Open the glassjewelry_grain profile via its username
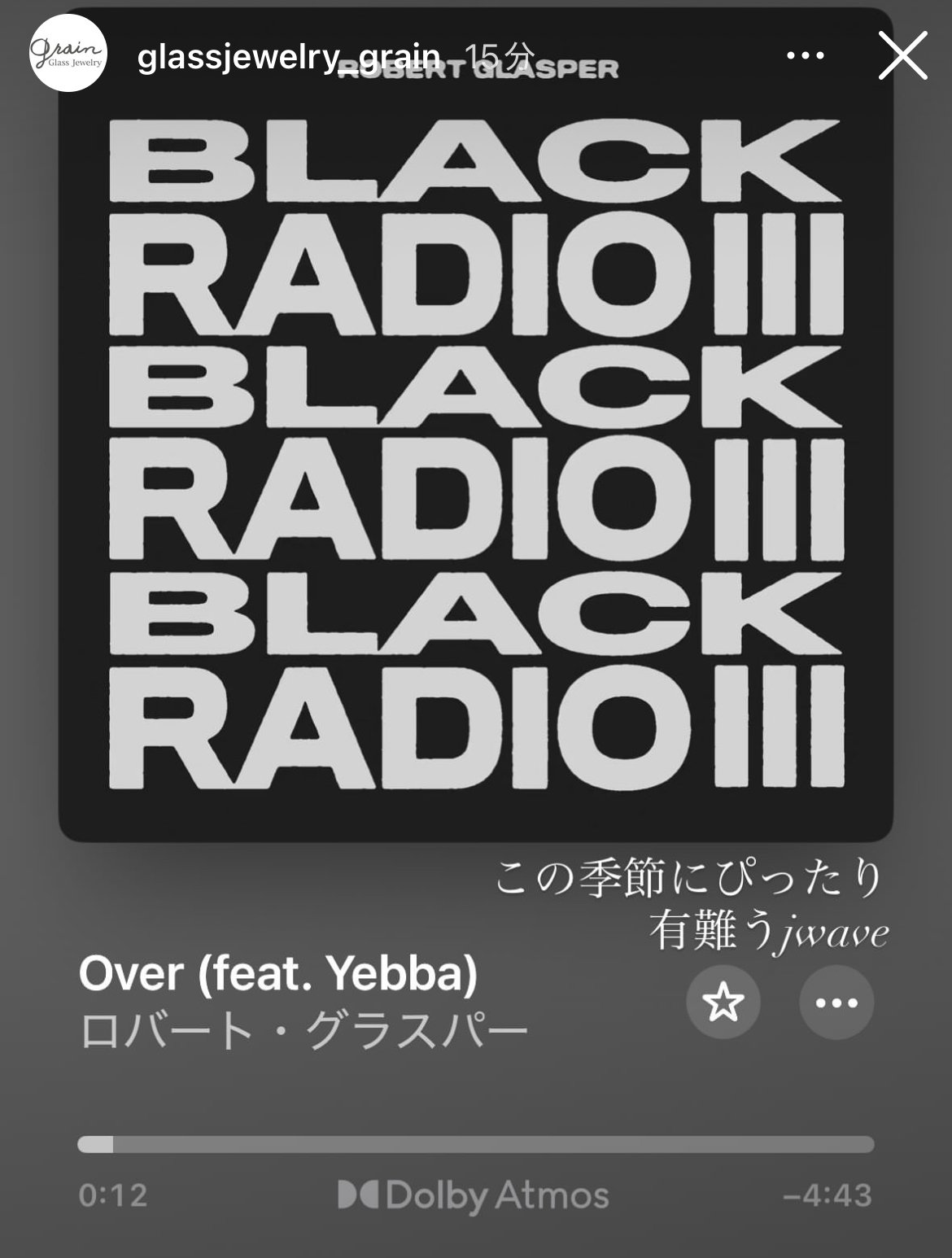Viewport: 952px width, 1258px height. (289, 57)
